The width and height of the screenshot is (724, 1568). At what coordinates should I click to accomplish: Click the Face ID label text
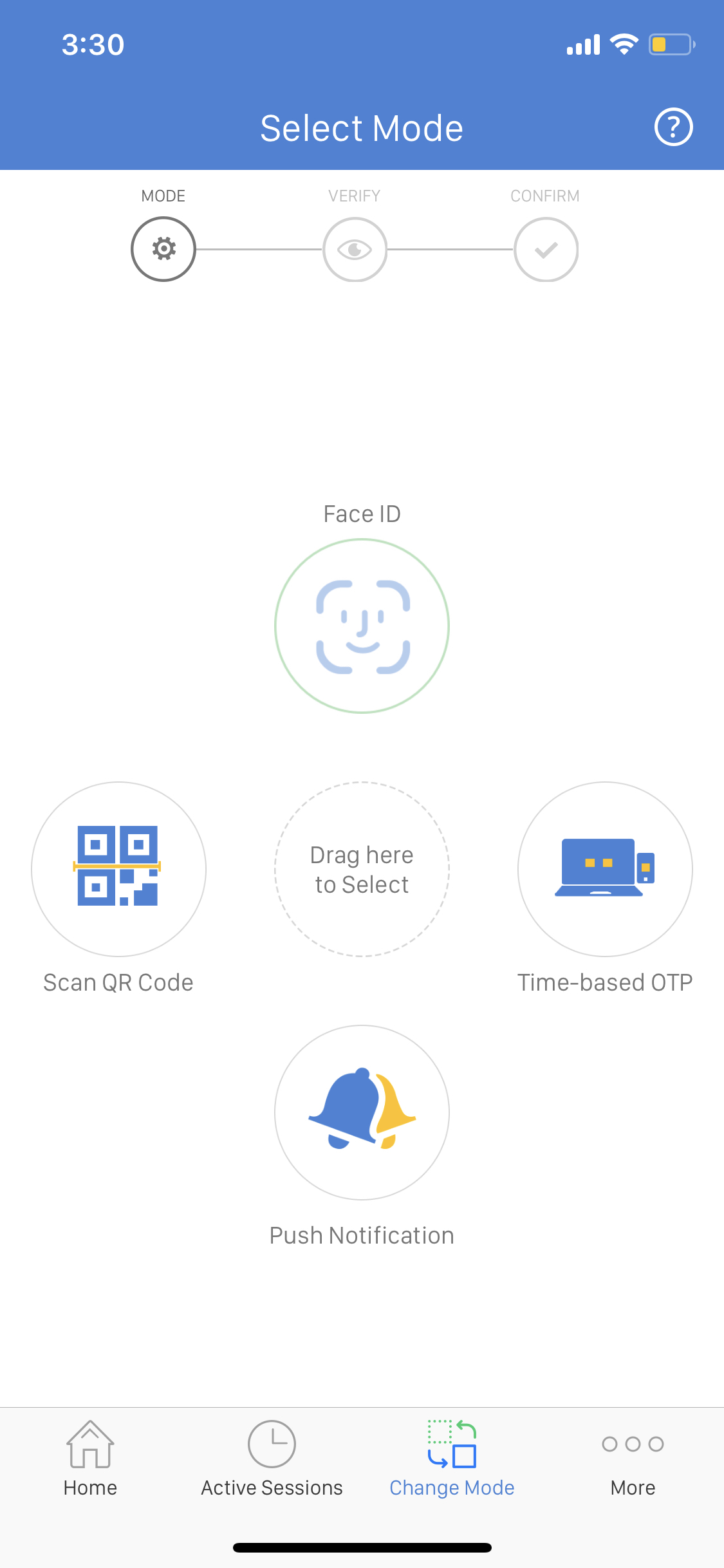point(362,513)
